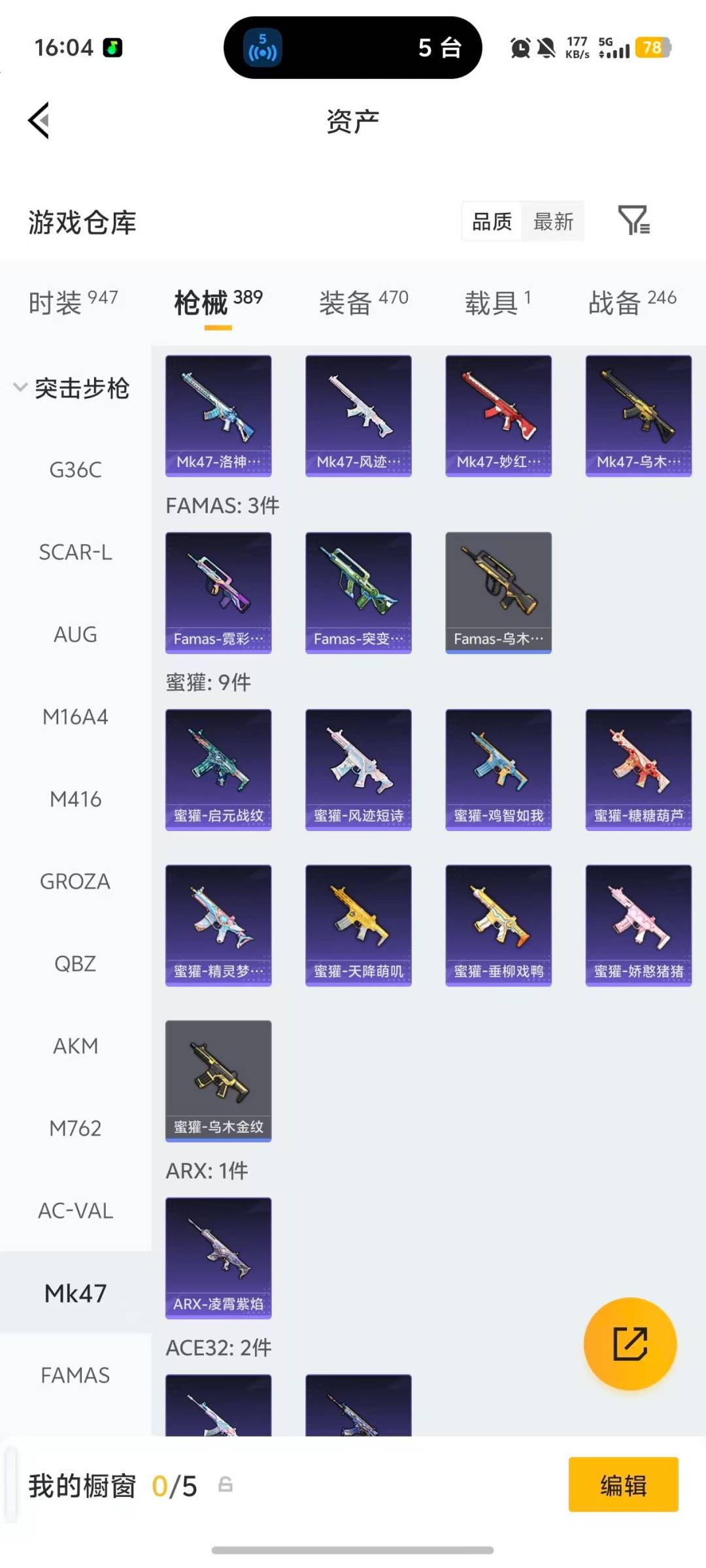Switch to the 装备 tab
Screen dimensions: 706x1568
363,302
